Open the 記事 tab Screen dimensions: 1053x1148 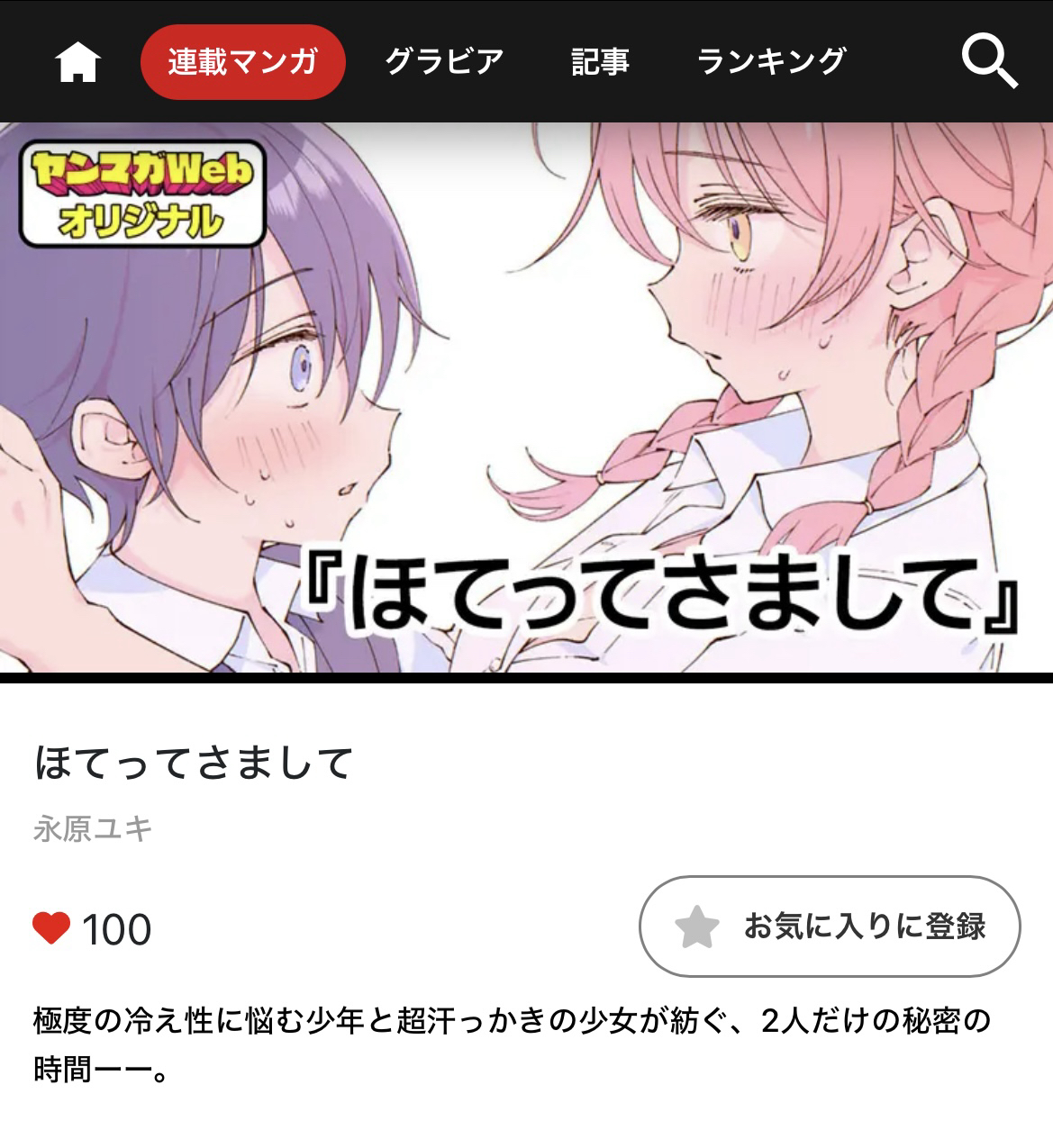point(600,62)
